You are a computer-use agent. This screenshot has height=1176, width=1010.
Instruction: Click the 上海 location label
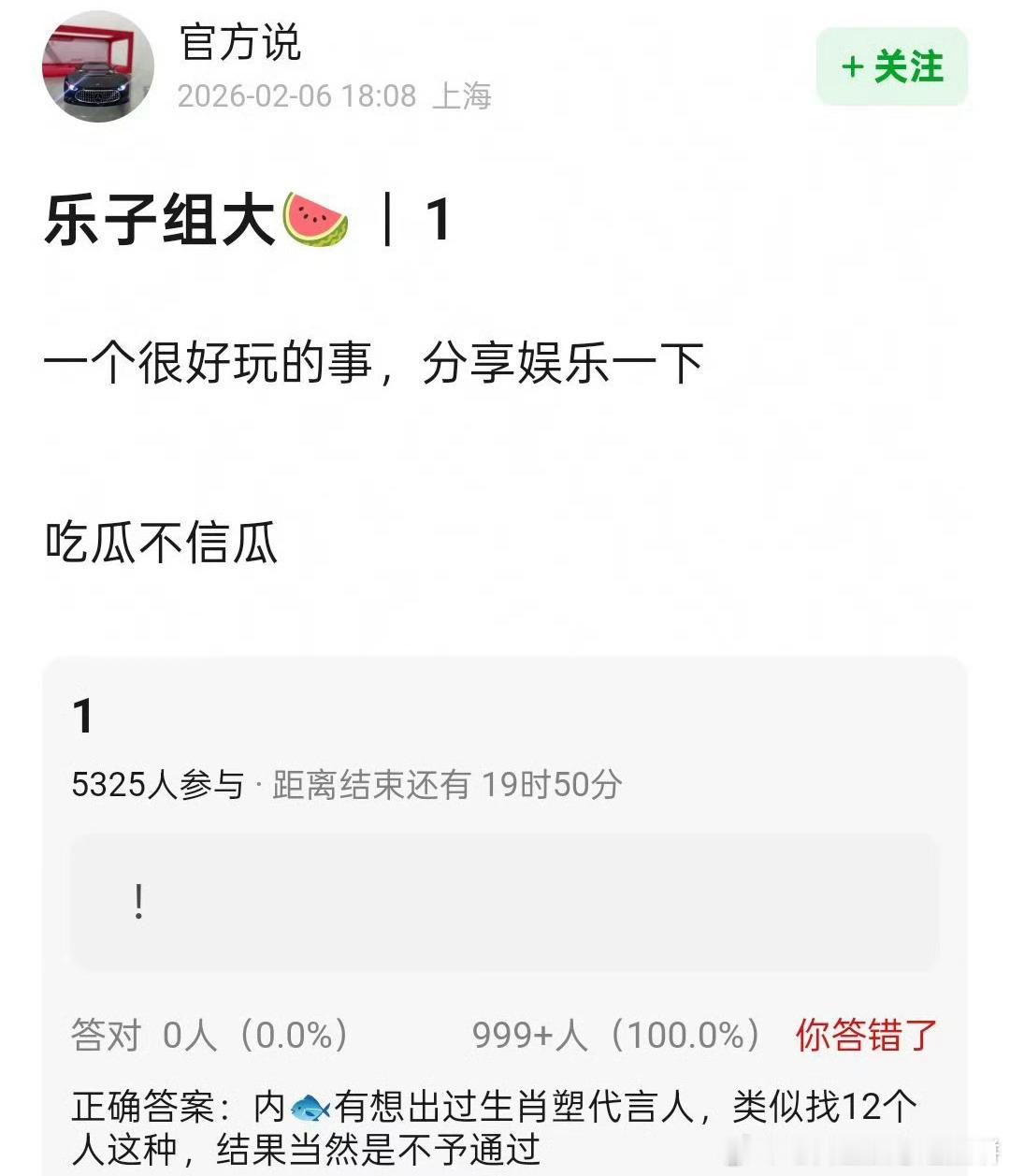point(465,96)
